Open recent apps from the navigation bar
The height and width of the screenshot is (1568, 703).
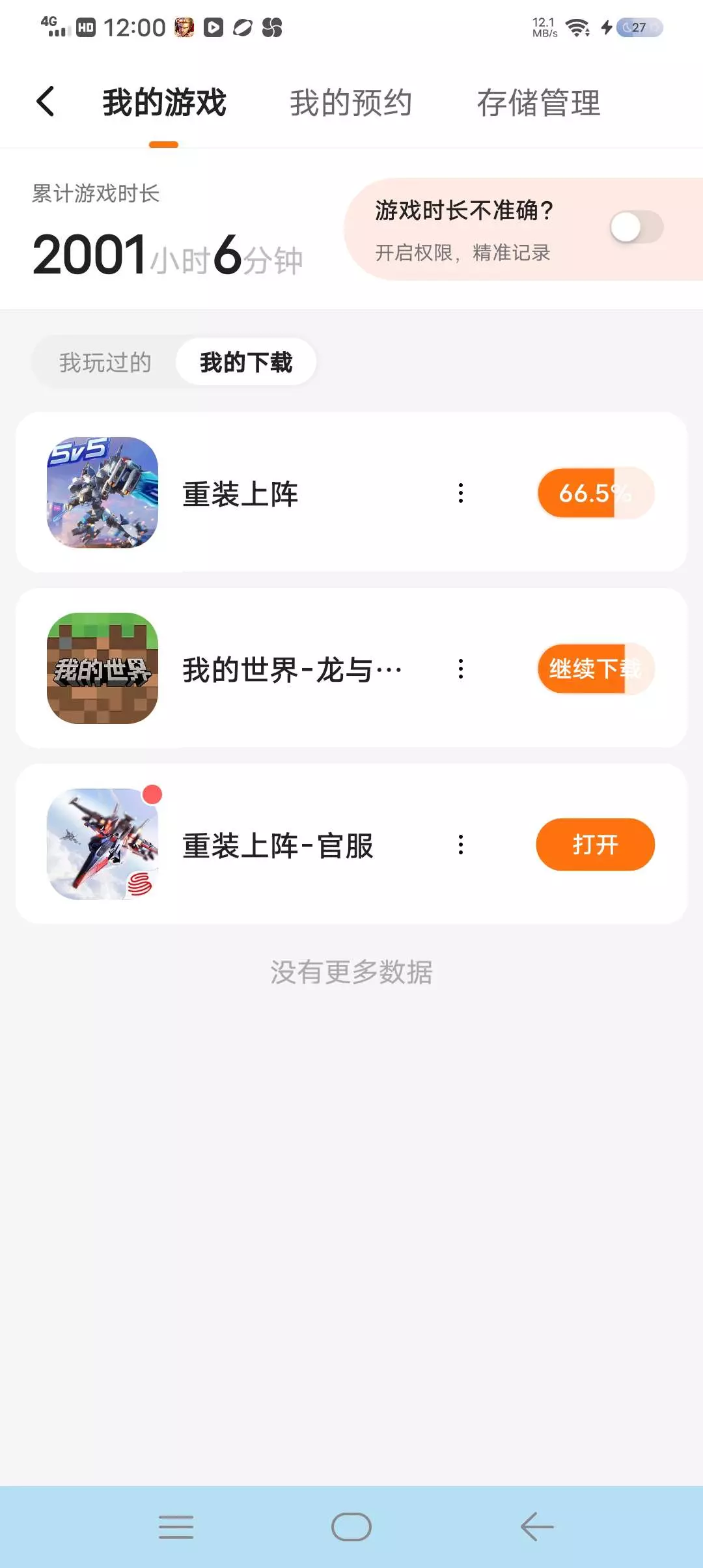(176, 1527)
